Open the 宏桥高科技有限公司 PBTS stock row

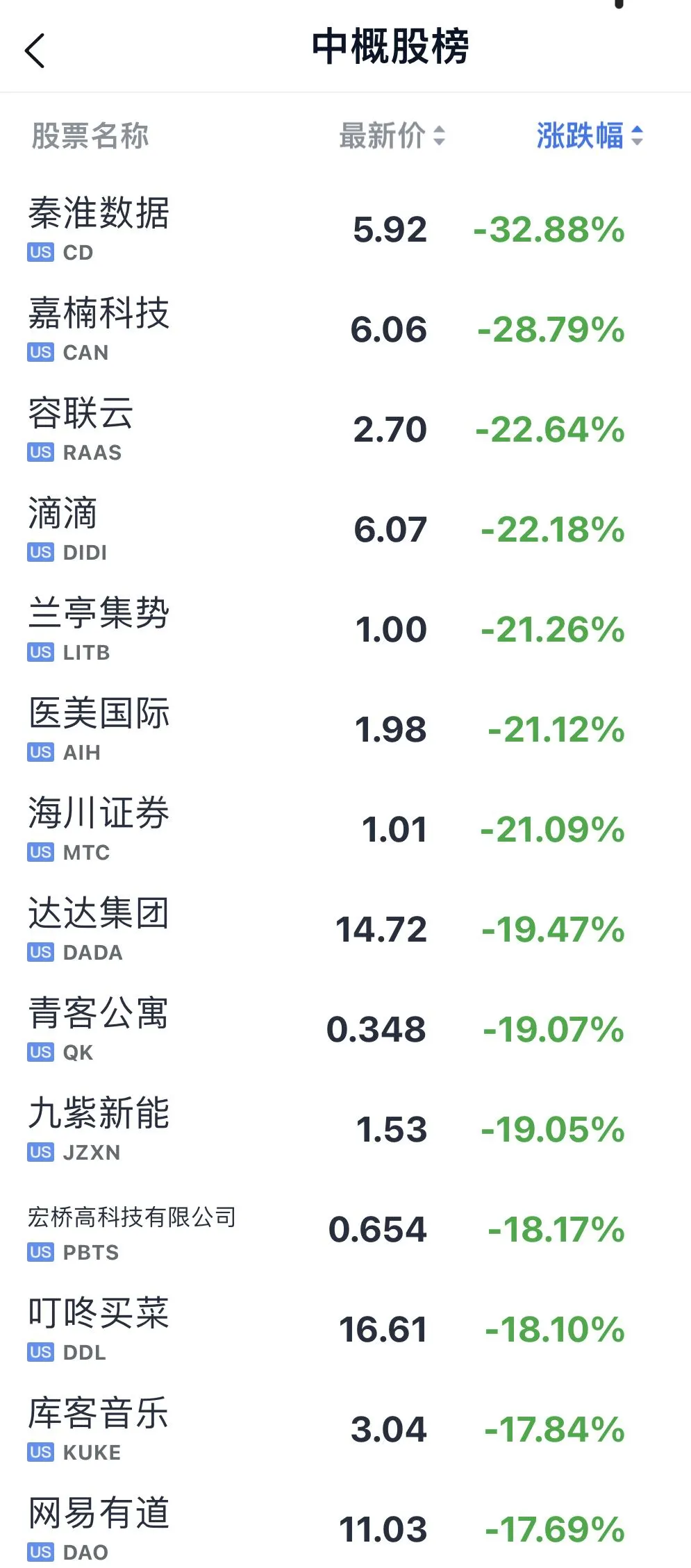point(345,1230)
